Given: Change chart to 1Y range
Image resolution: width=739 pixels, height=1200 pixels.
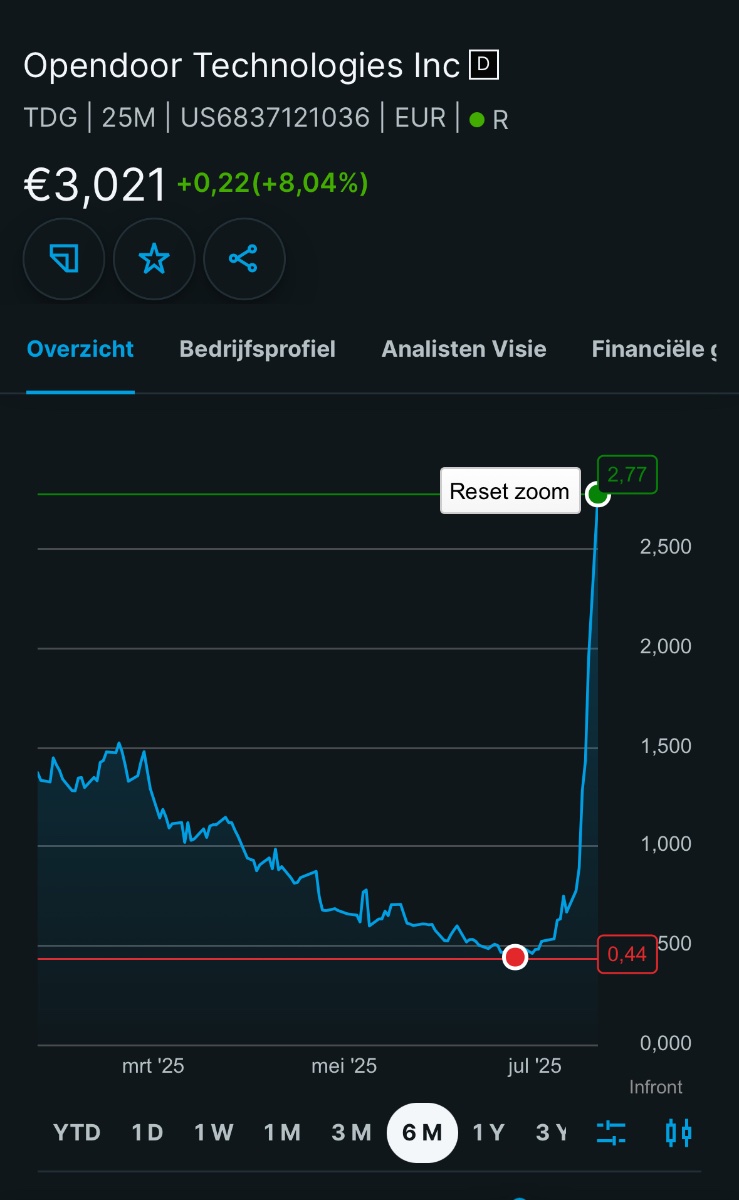Looking at the screenshot, I should [489, 1132].
